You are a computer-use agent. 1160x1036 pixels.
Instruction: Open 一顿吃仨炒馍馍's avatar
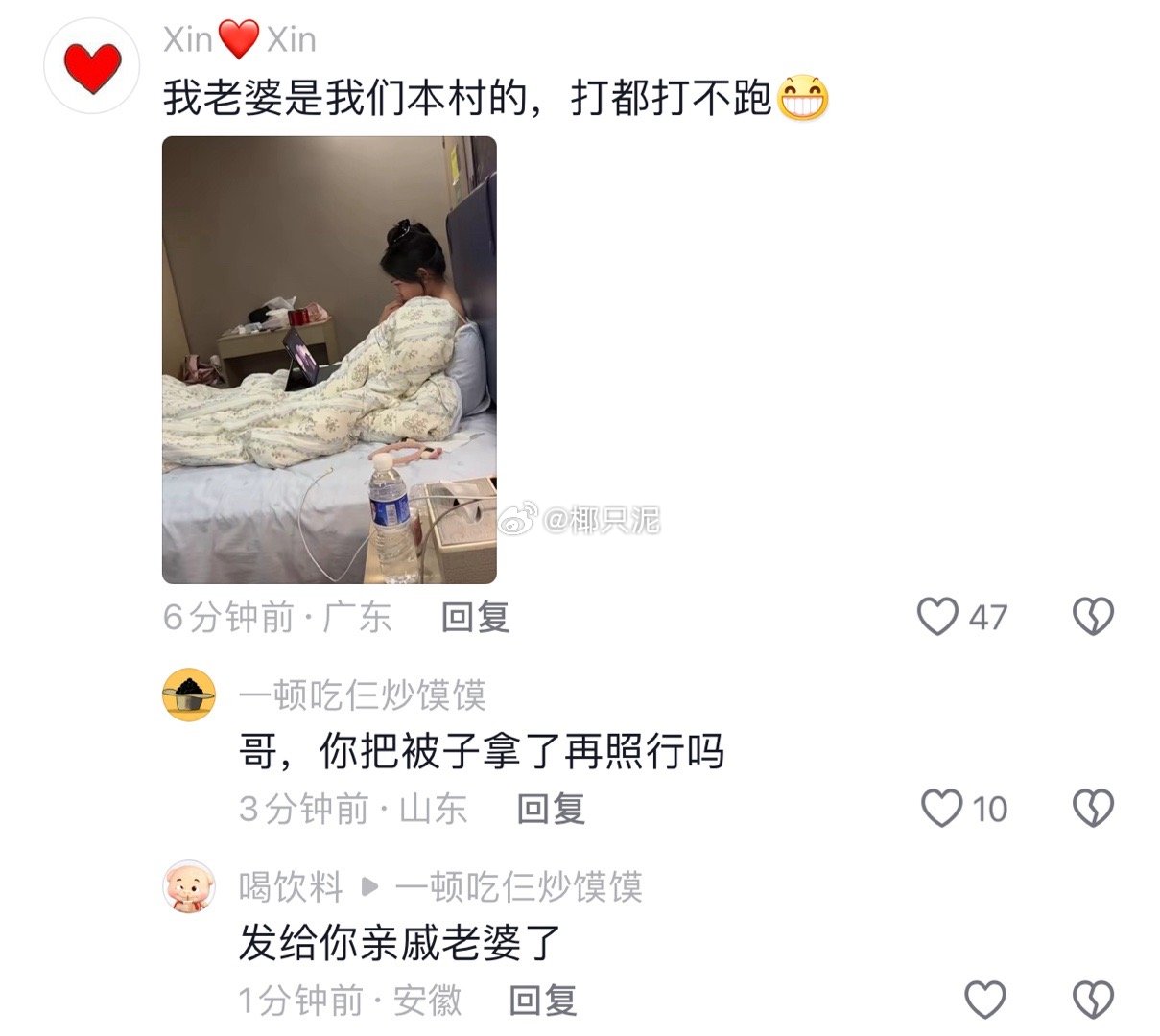click(x=189, y=695)
